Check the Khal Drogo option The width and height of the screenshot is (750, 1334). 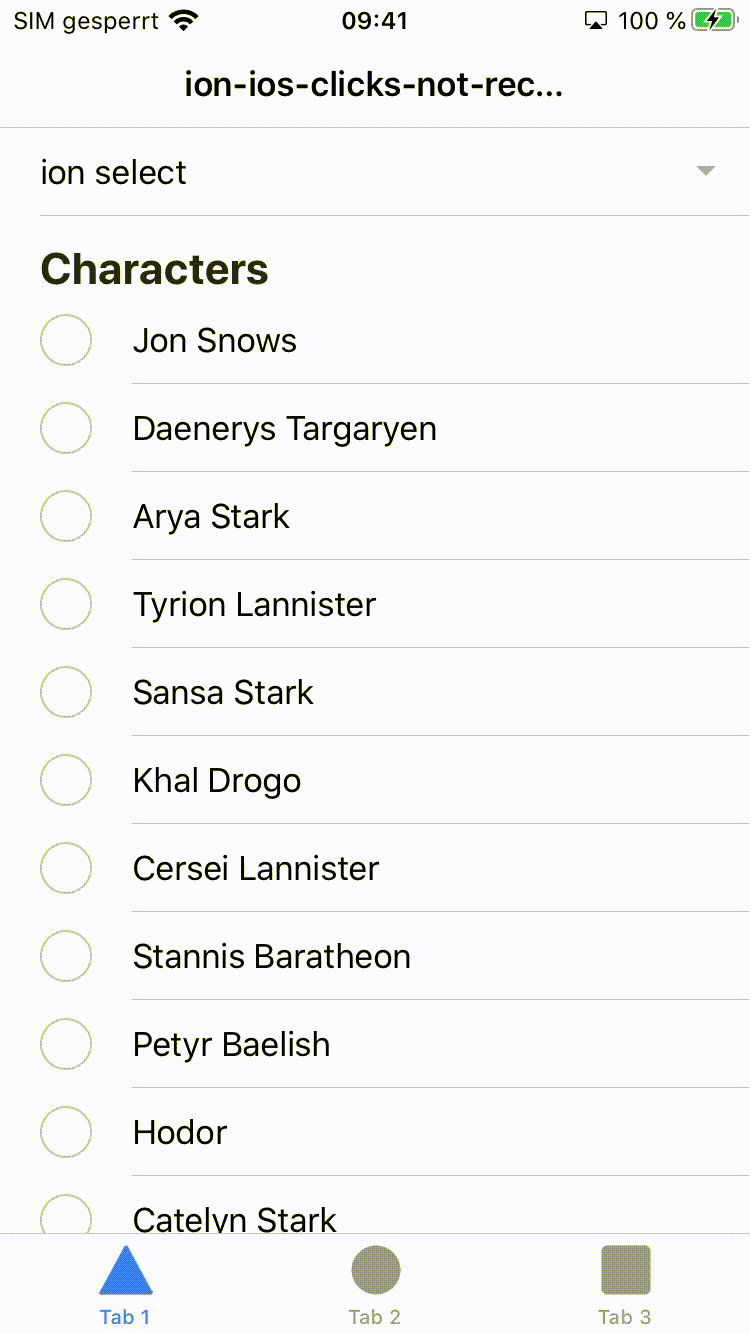pos(66,780)
